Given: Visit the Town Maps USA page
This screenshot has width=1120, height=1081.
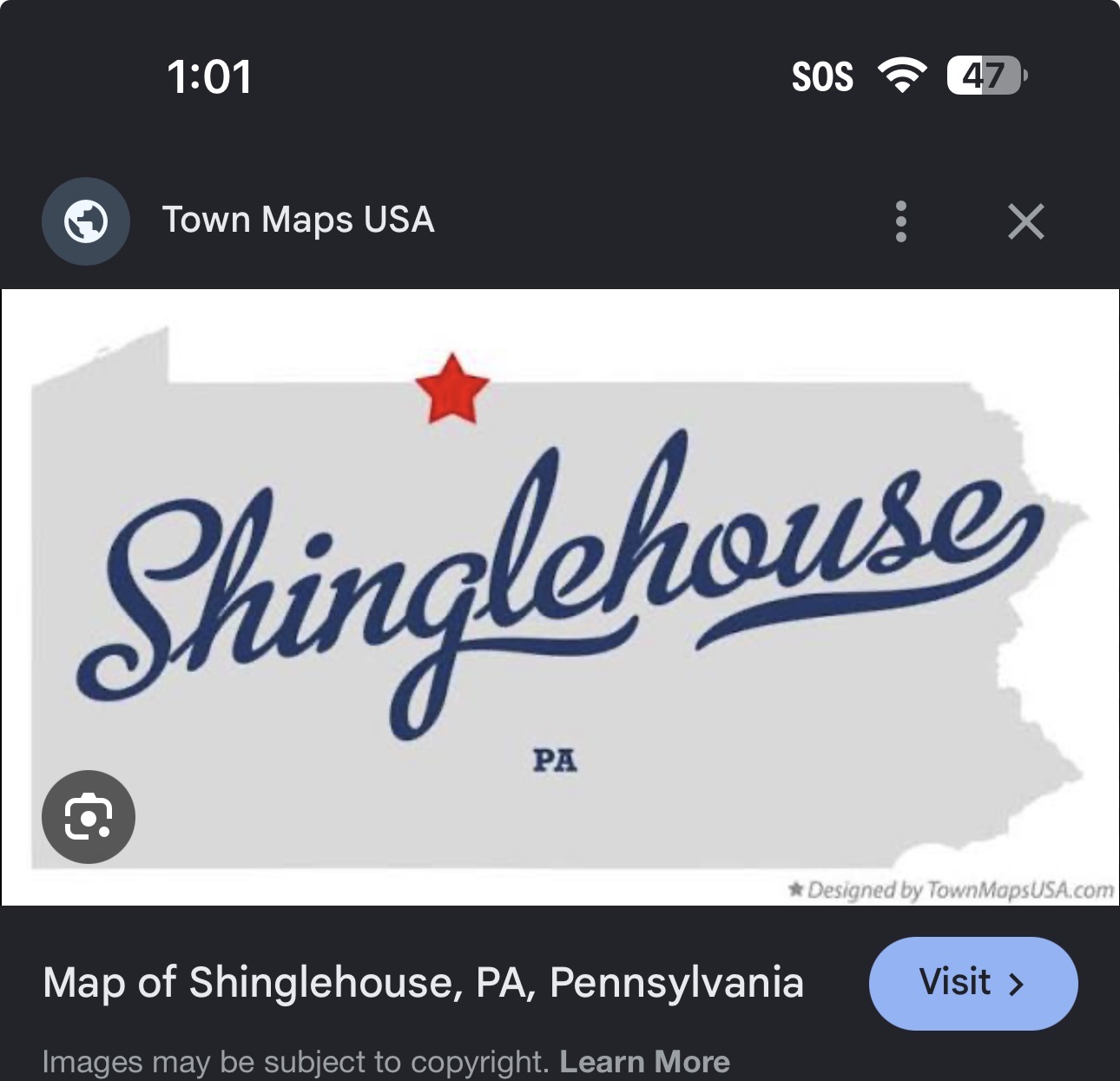Looking at the screenshot, I should click(x=972, y=983).
